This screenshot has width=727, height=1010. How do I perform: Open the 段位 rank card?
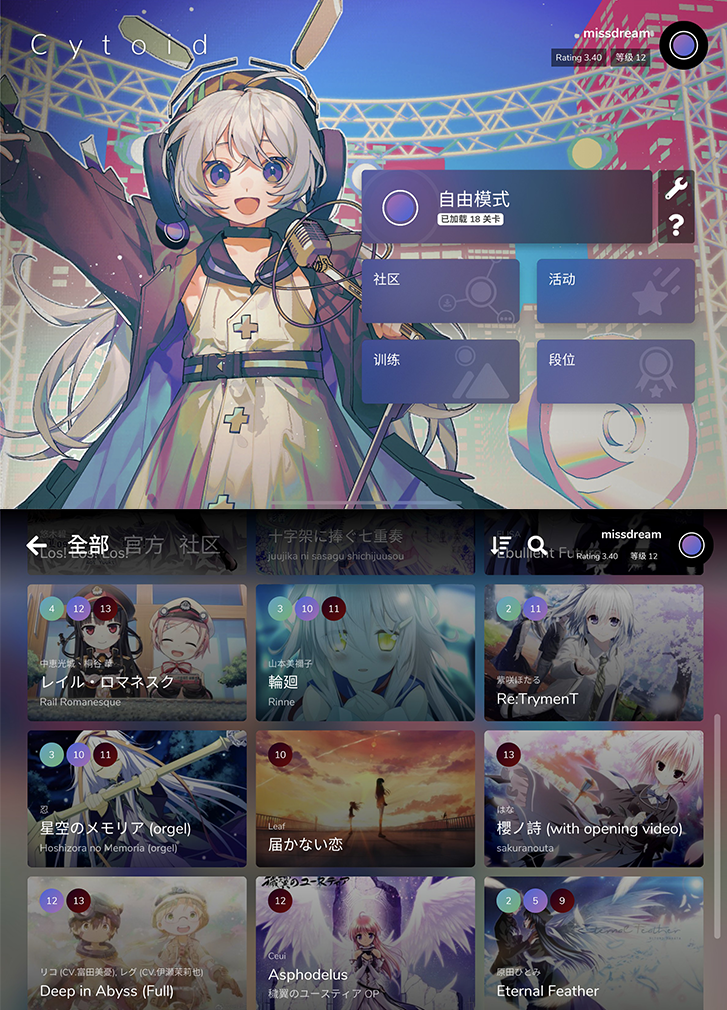pyautogui.click(x=615, y=371)
